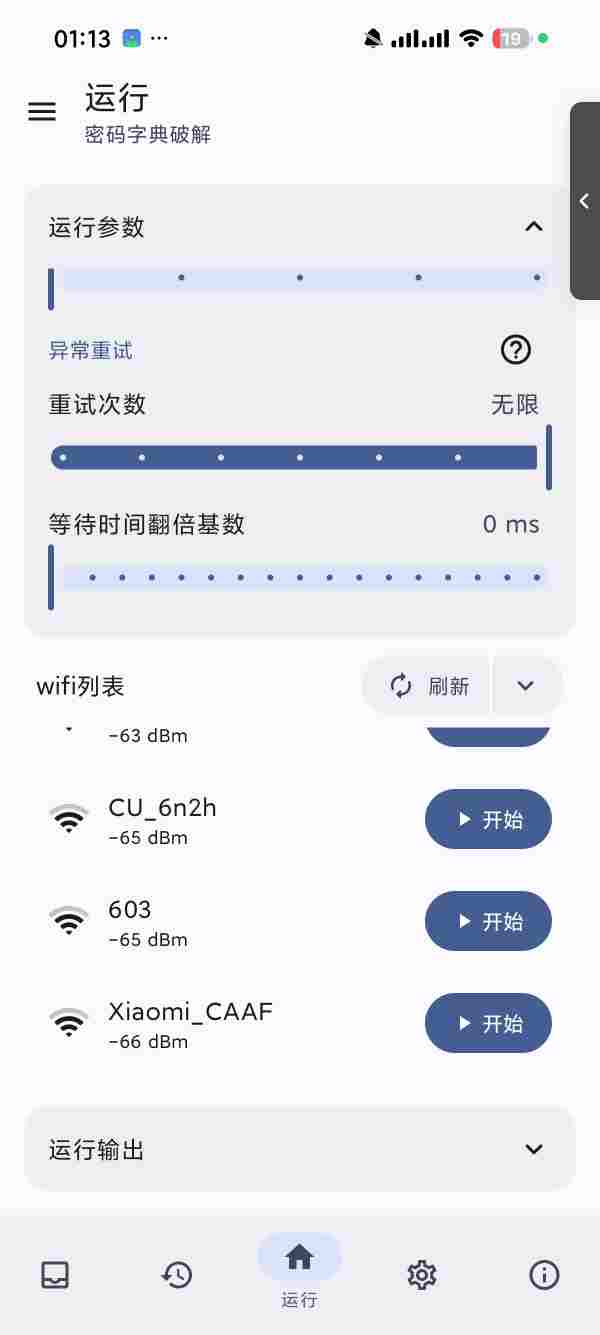The width and height of the screenshot is (600, 1335).
Task: Open the info tab
Action: click(x=544, y=1274)
